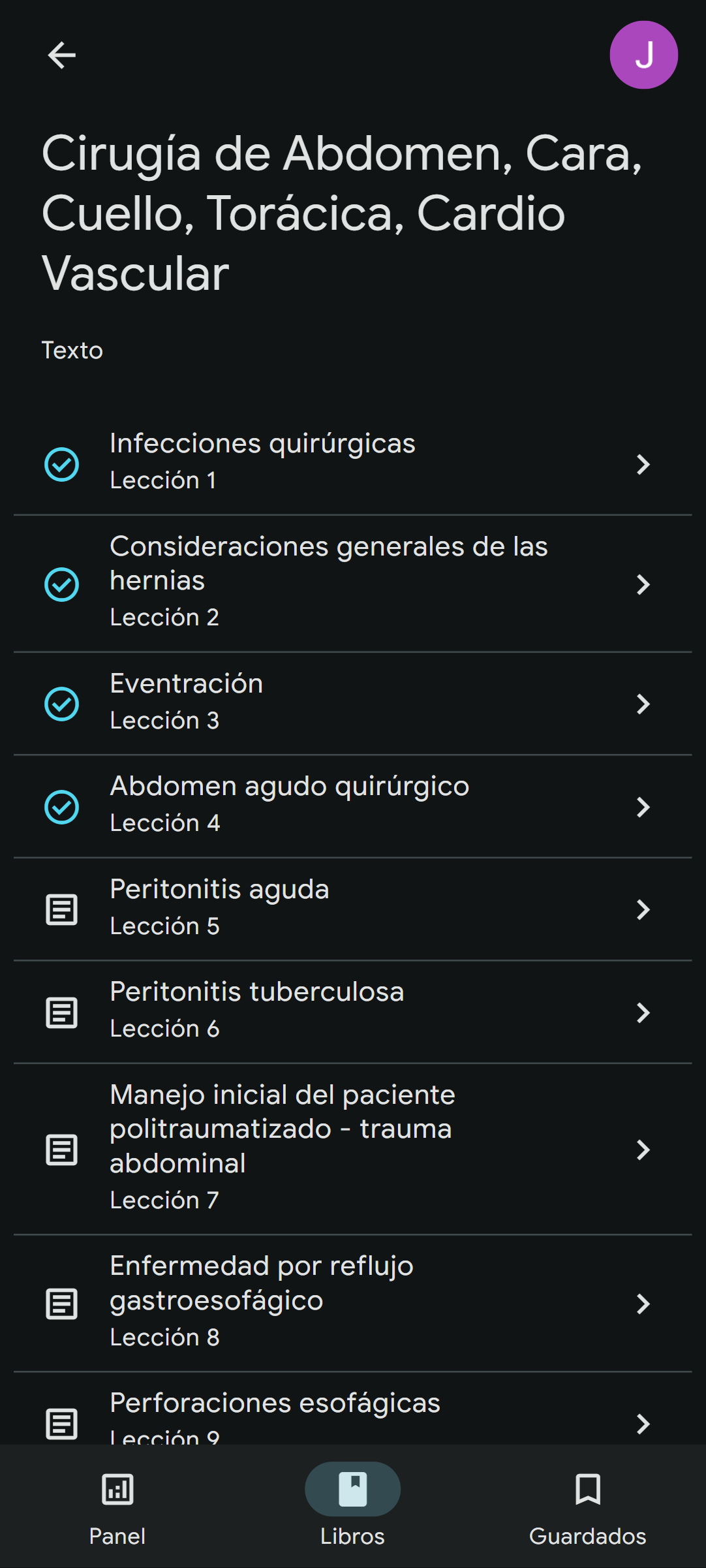The height and width of the screenshot is (1568, 706).
Task: Tap the document icon beside Peritonitis tuberculosa
Action: 62,1012
